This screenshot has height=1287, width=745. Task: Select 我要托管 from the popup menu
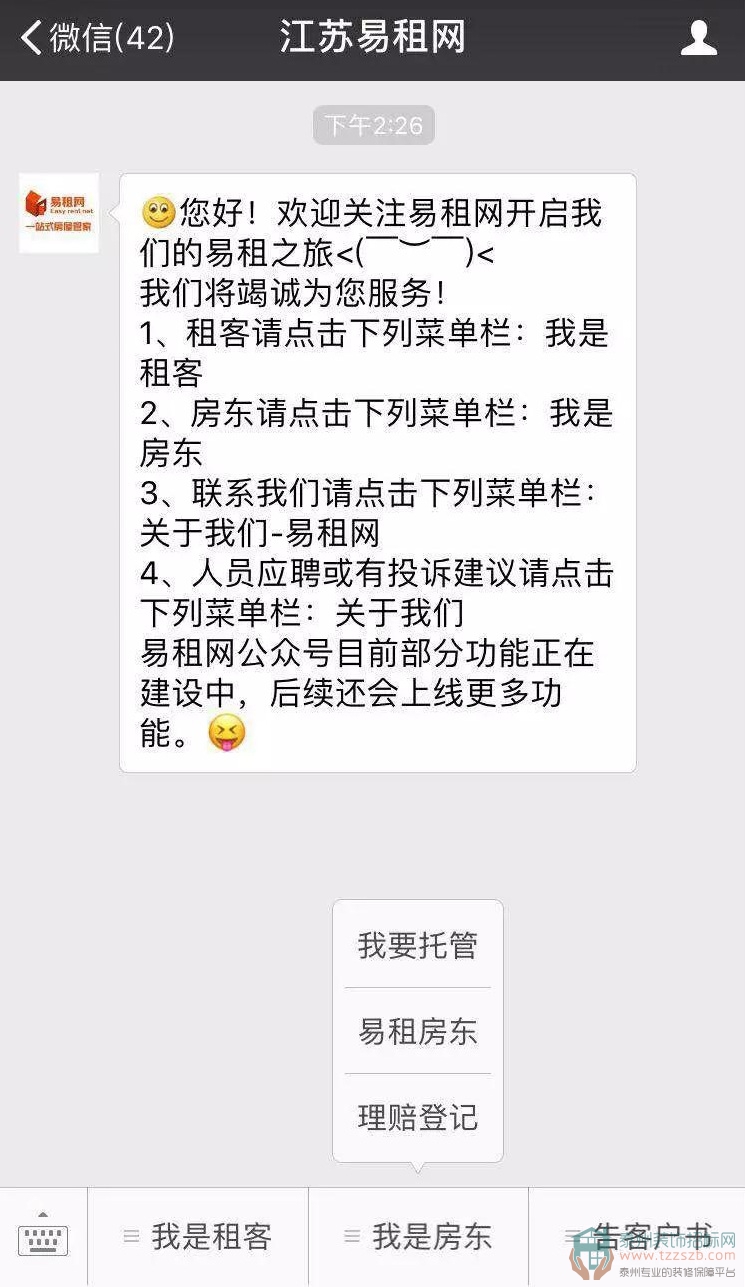tap(418, 945)
